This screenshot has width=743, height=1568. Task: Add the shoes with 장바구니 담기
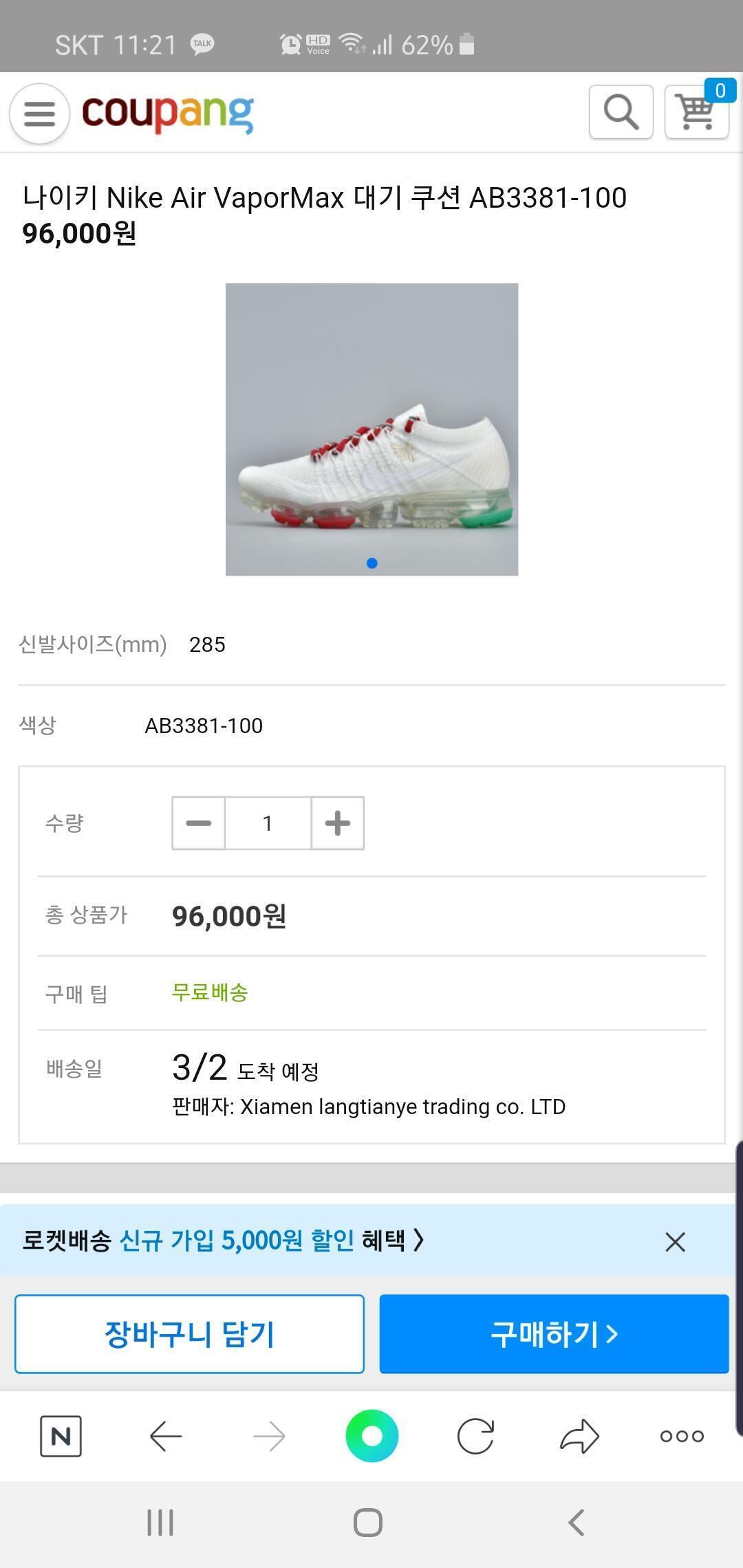(x=189, y=1334)
